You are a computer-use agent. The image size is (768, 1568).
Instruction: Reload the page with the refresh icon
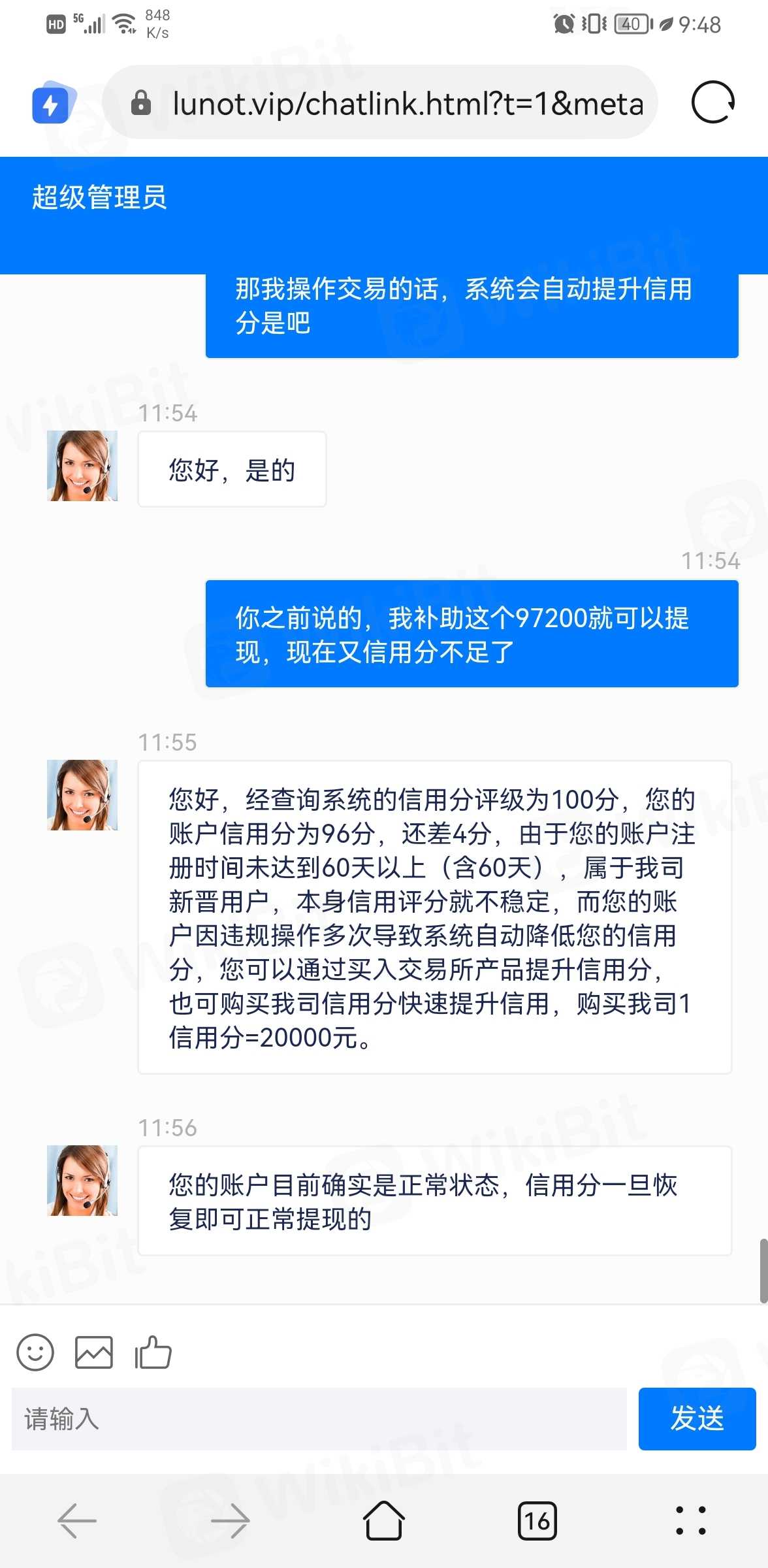[712, 103]
